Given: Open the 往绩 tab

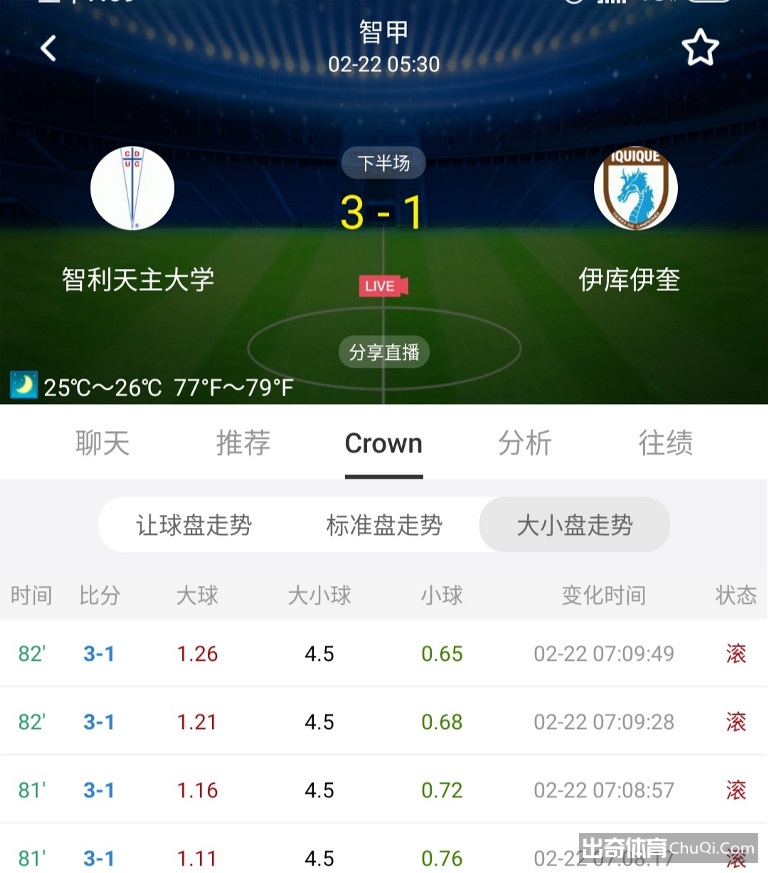Looking at the screenshot, I should (666, 443).
